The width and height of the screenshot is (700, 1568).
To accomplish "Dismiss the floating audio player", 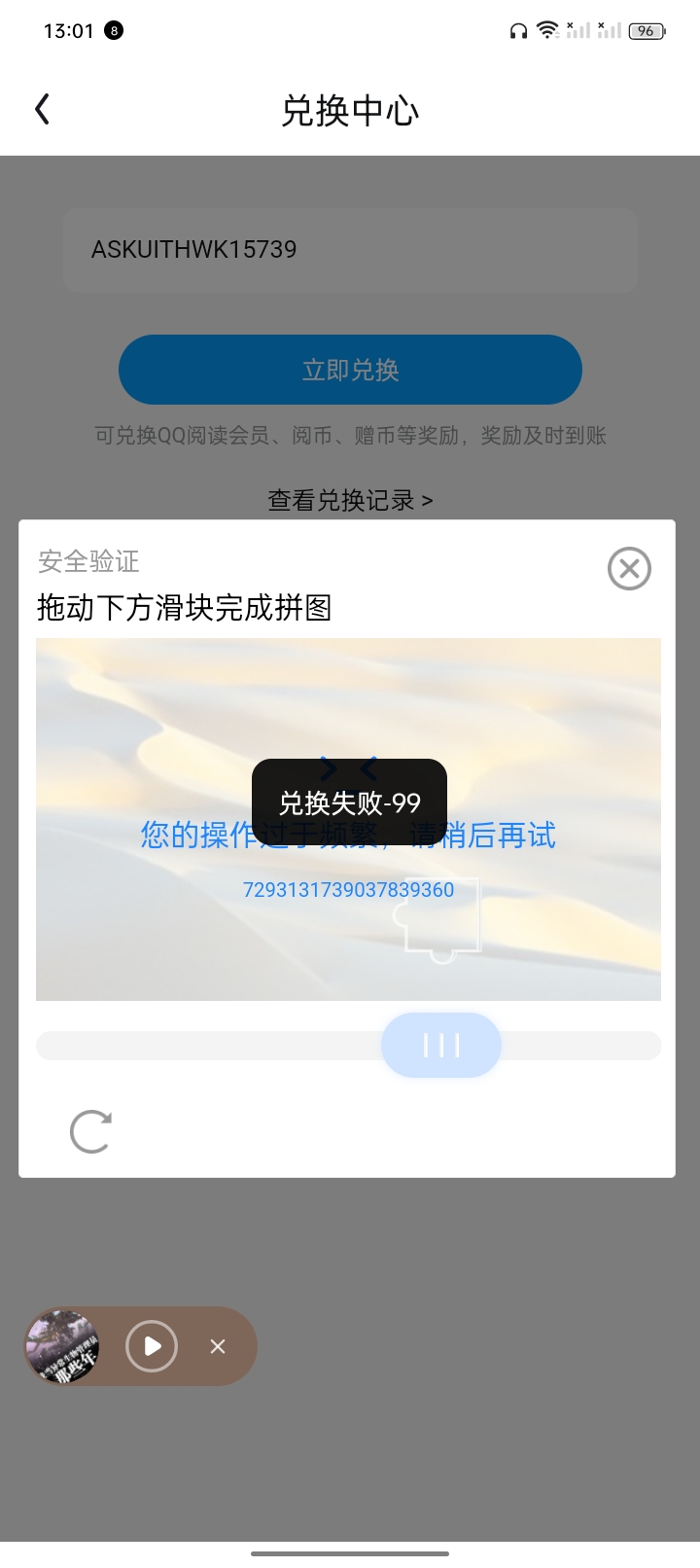I will tap(218, 1346).
